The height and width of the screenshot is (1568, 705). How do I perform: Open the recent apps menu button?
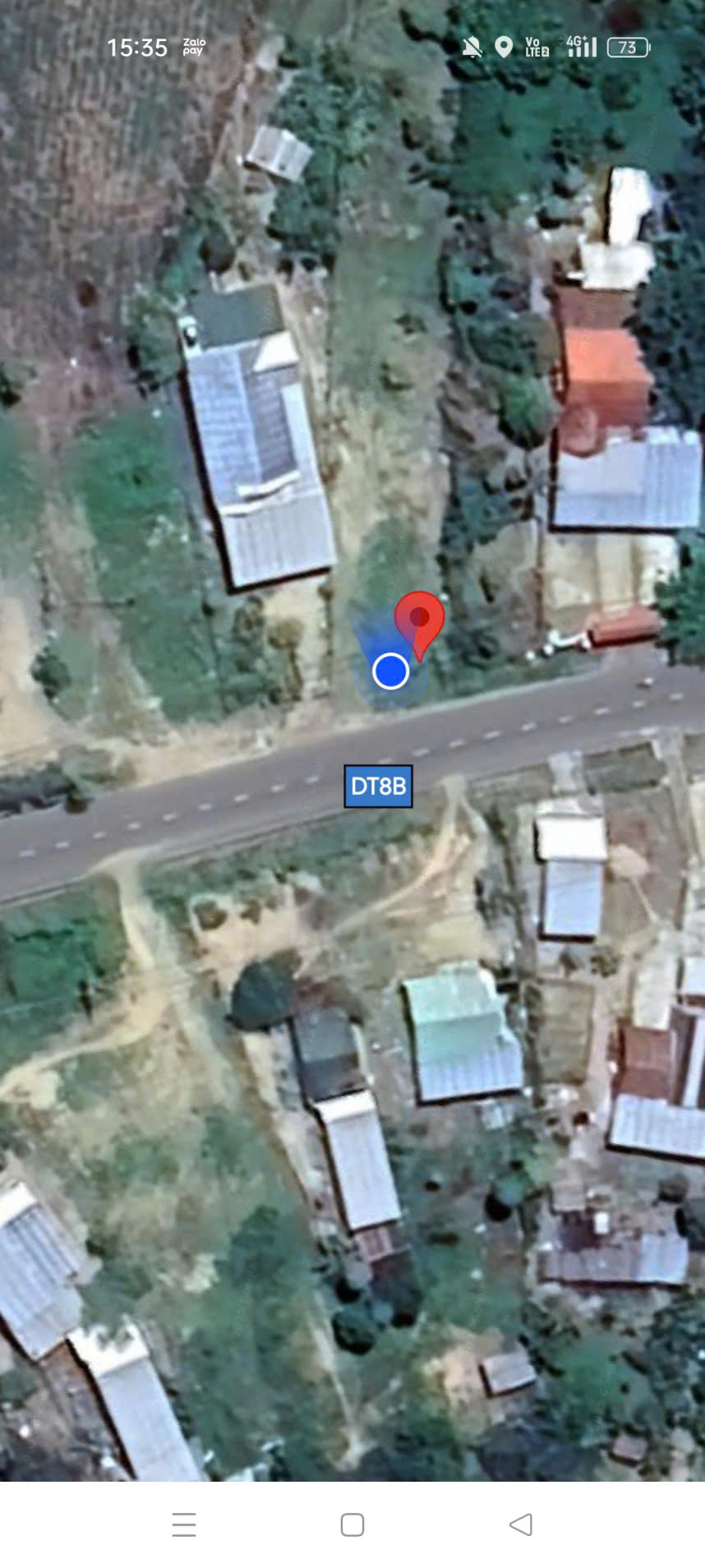pos(184,1524)
